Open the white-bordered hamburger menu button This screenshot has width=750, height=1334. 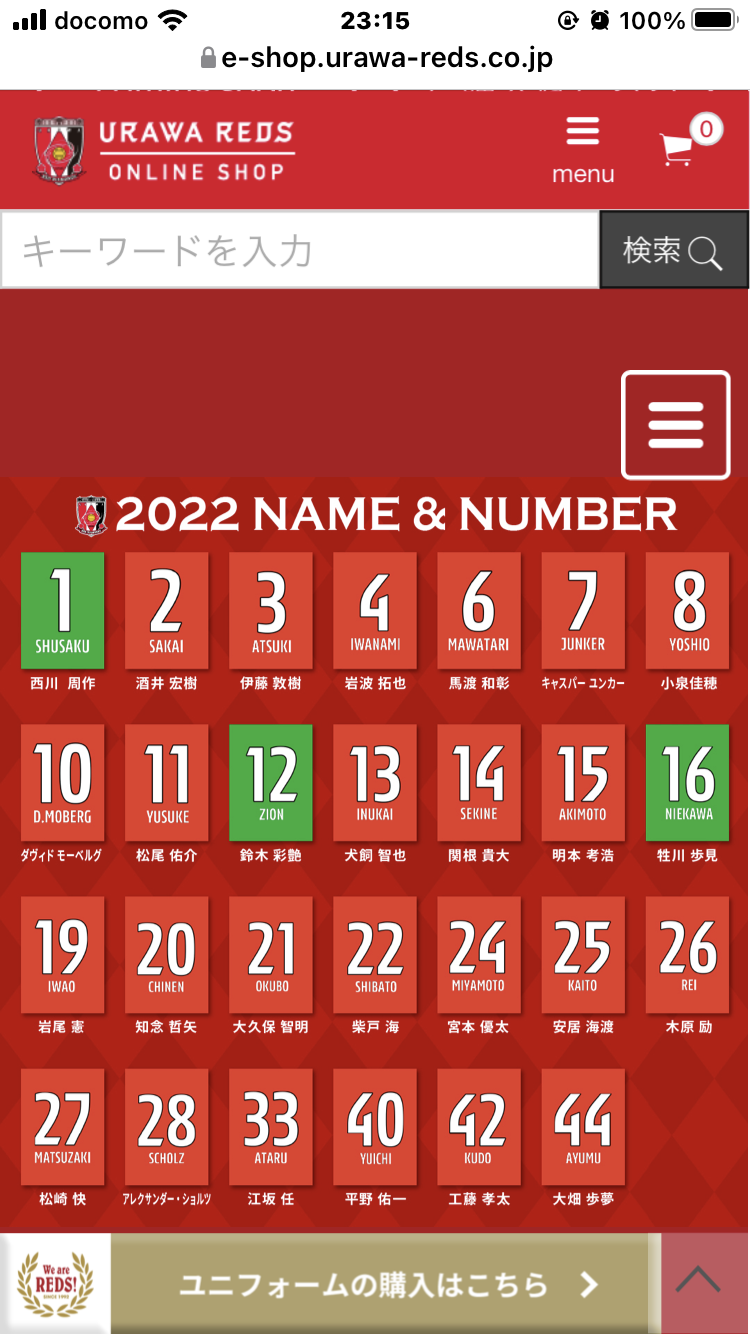point(676,425)
